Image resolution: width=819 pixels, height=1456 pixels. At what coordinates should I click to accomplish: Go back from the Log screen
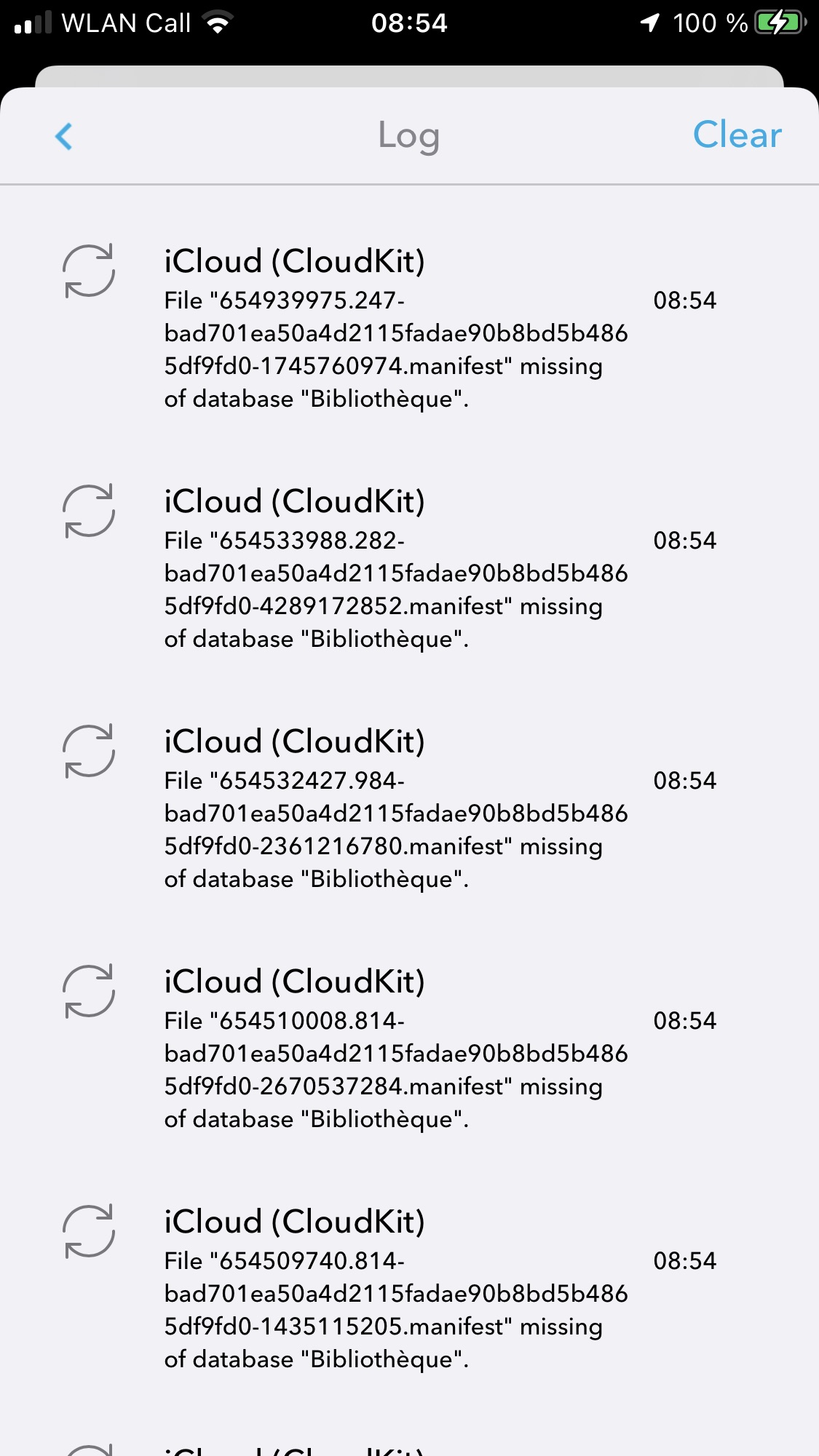tap(64, 136)
